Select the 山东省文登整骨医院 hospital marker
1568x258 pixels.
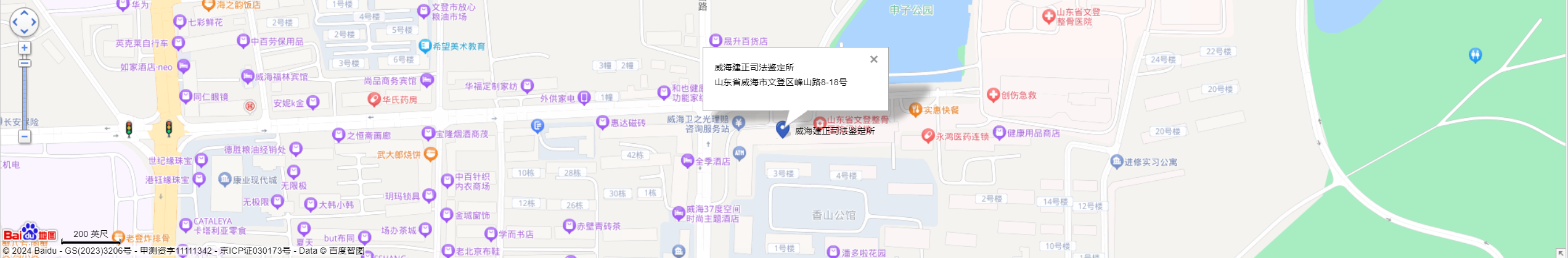click(x=1048, y=17)
